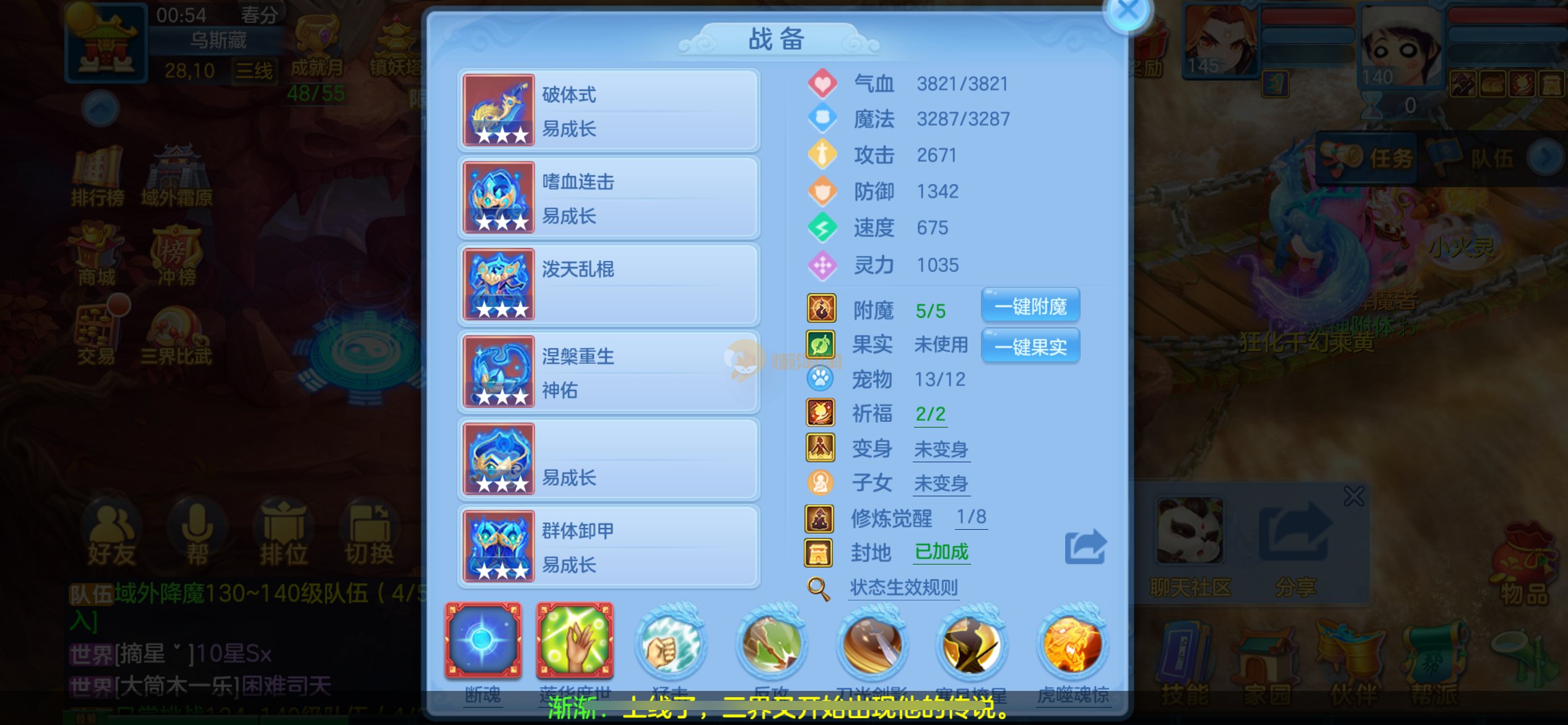Image resolution: width=1568 pixels, height=725 pixels.
Task: Open the 变身 未变身 link
Action: point(941,449)
